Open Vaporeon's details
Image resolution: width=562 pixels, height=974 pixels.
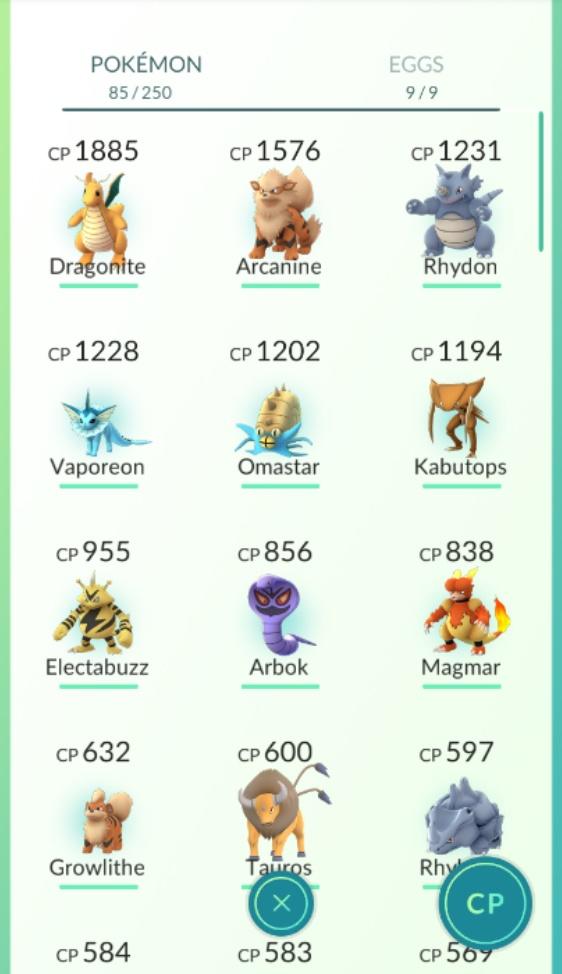(98, 414)
